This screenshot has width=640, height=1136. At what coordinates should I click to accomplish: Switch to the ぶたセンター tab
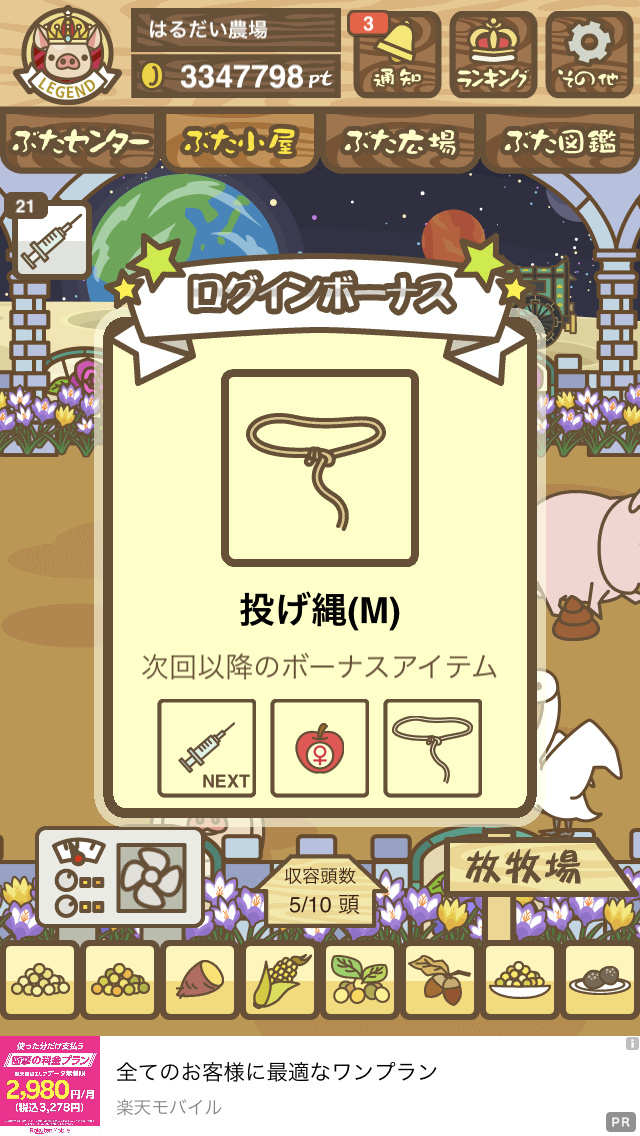click(x=80, y=141)
